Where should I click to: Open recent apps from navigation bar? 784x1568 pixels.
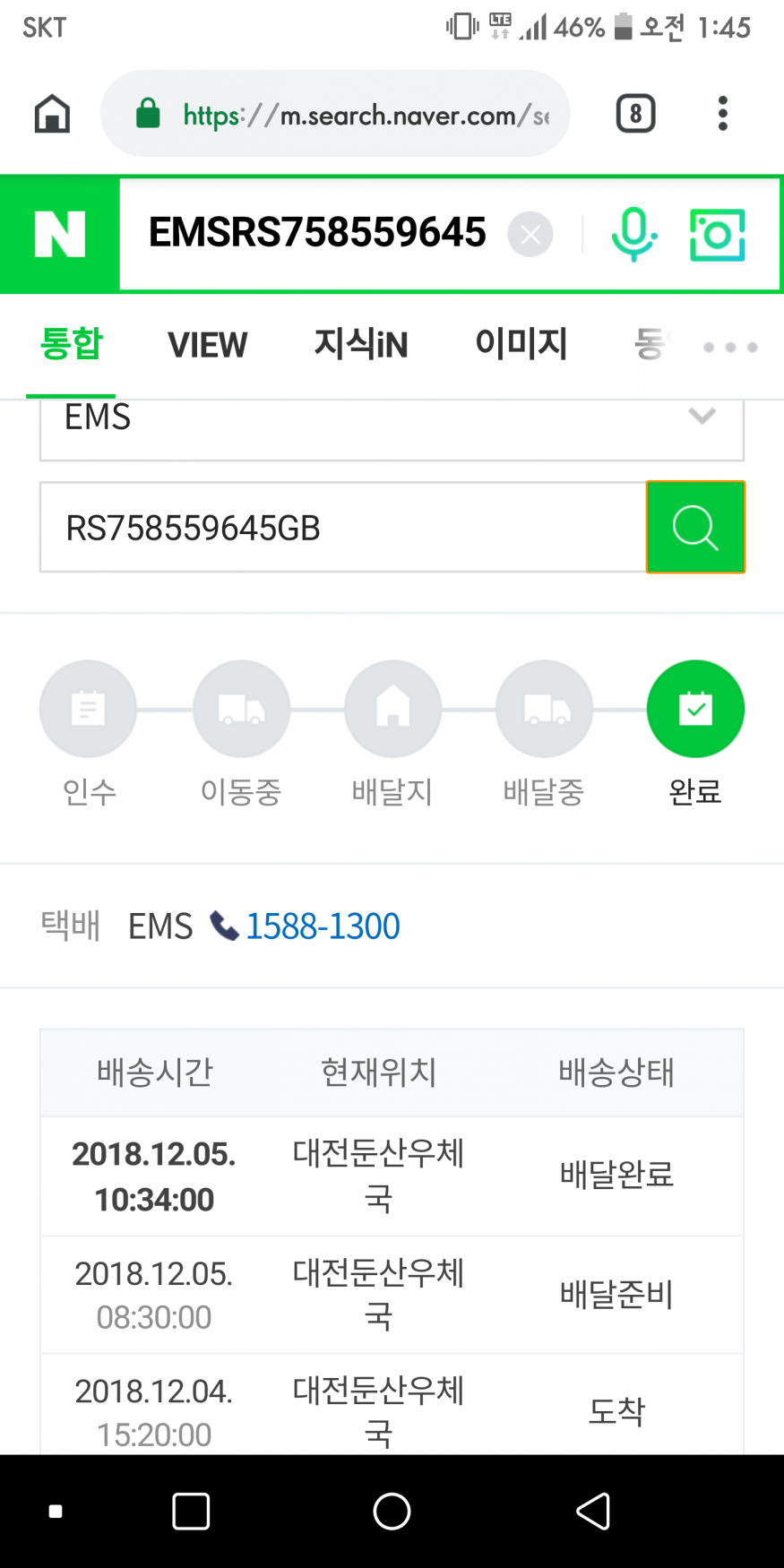point(191,1512)
